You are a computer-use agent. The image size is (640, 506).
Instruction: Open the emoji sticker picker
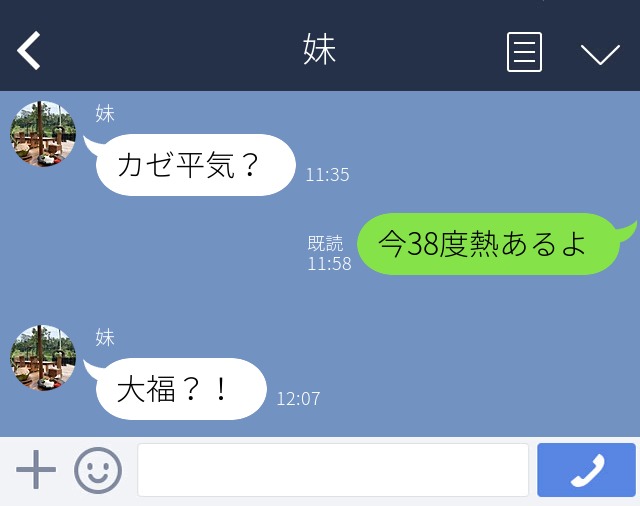(x=98, y=470)
